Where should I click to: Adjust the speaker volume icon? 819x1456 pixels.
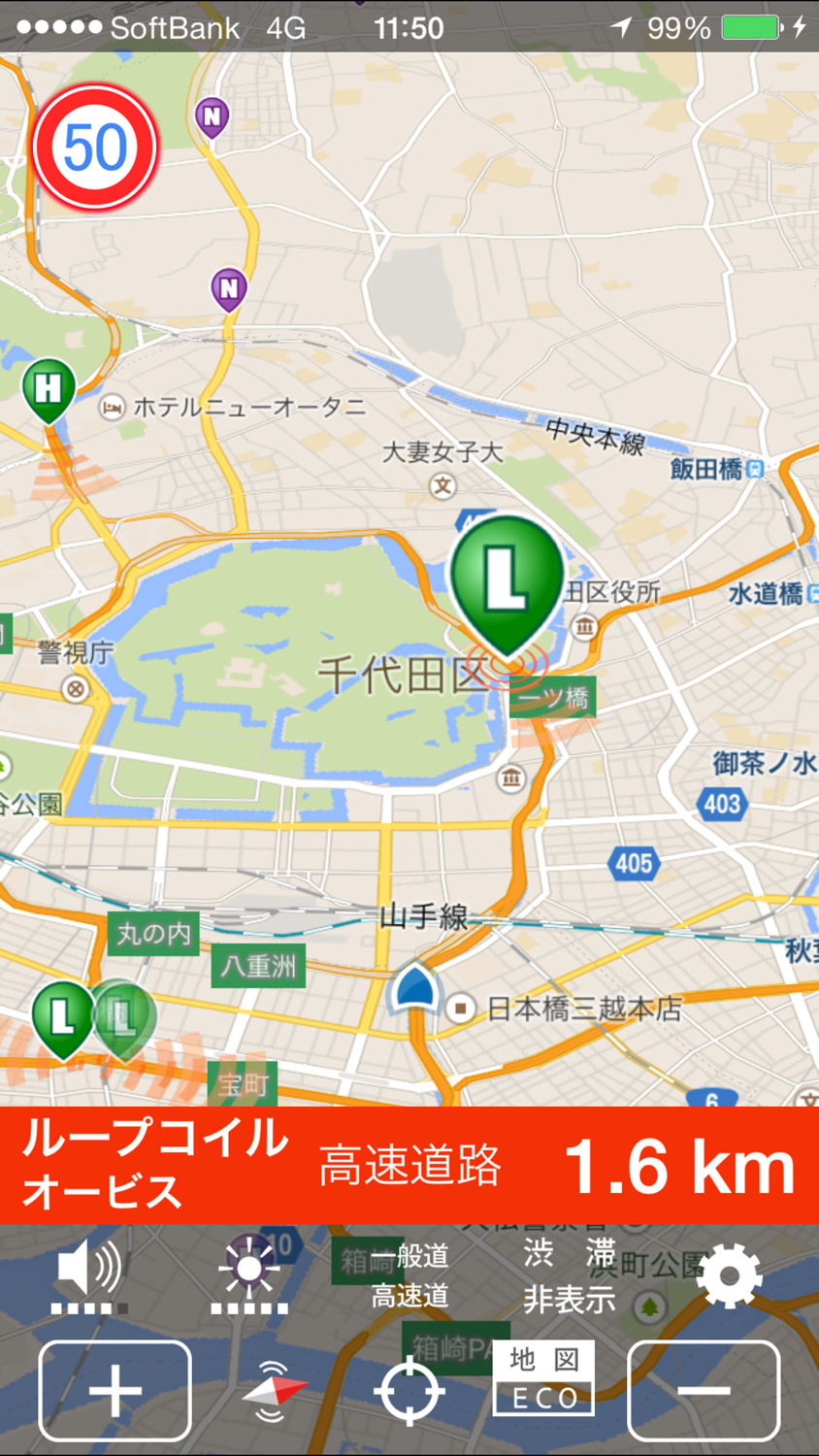click(x=89, y=1276)
